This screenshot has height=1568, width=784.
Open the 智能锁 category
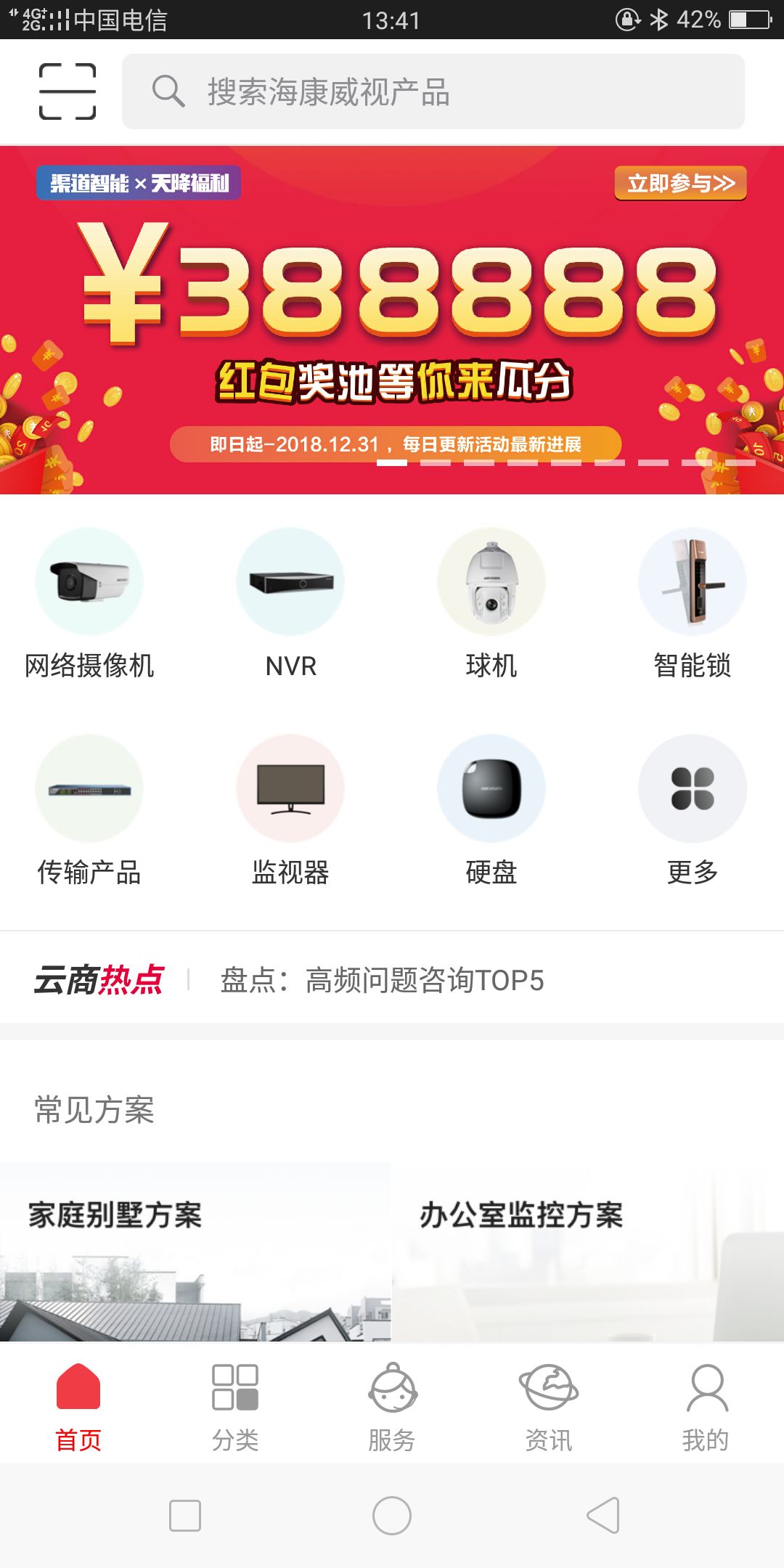692,603
